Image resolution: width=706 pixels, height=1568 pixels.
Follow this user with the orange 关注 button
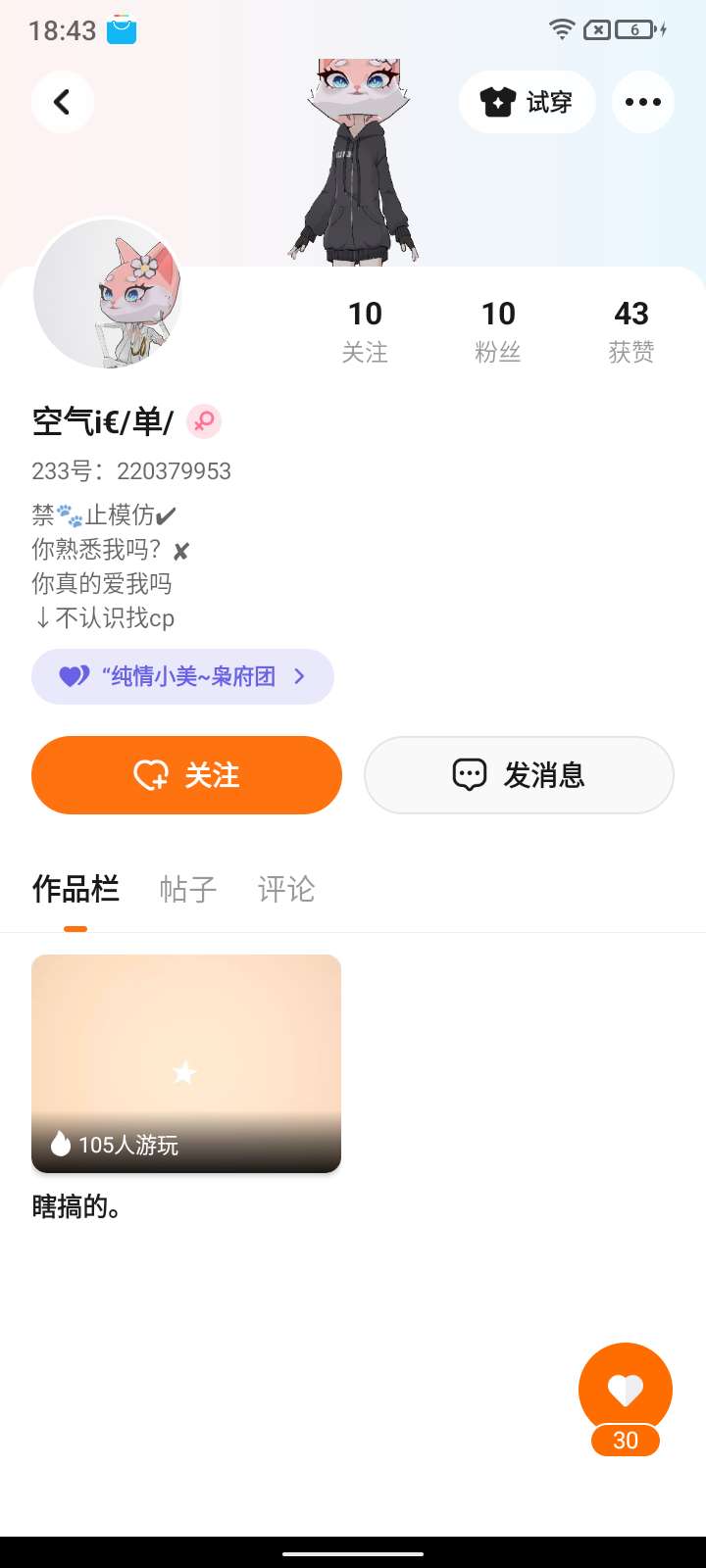186,775
